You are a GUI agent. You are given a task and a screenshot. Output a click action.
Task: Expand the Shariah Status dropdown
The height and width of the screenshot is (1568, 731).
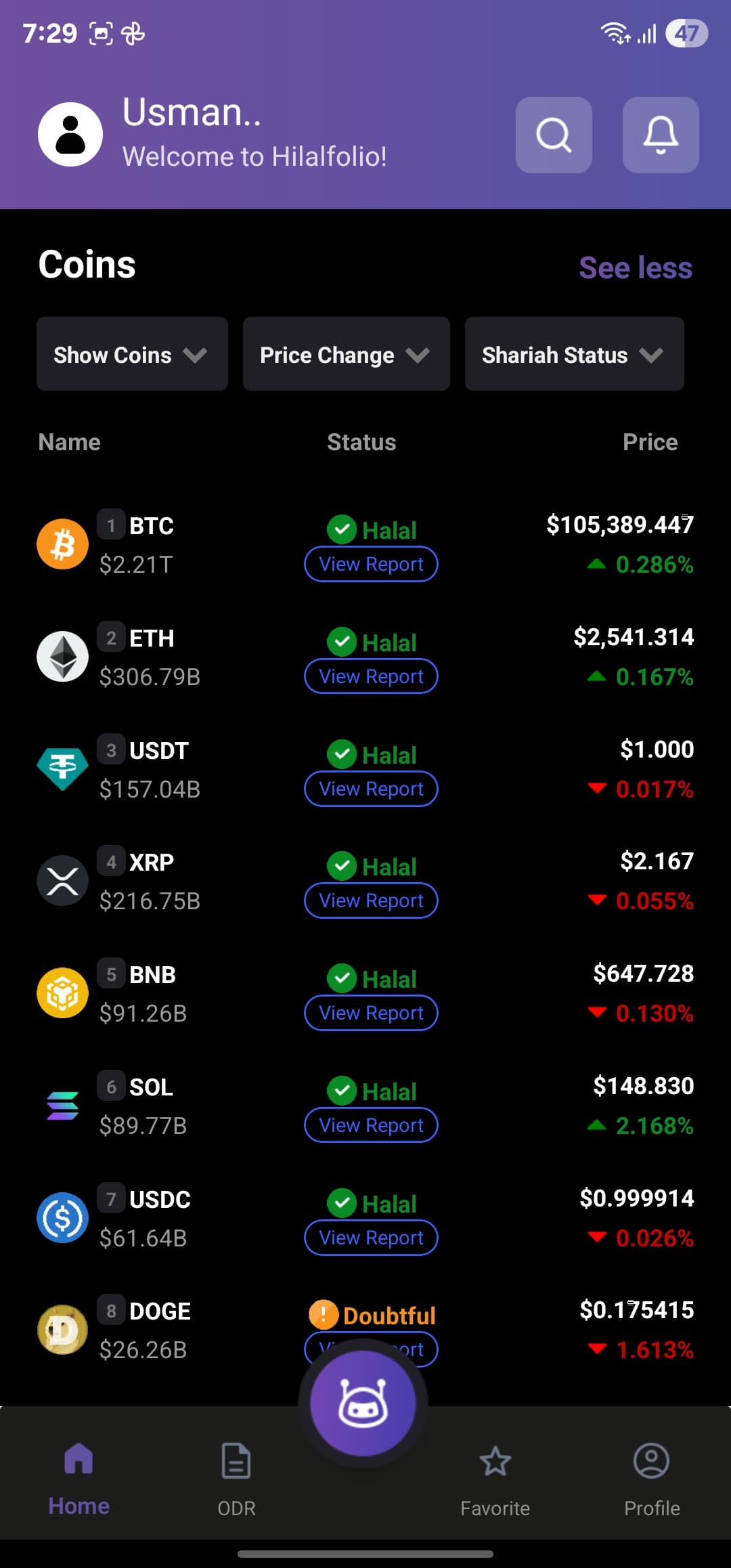pos(575,354)
